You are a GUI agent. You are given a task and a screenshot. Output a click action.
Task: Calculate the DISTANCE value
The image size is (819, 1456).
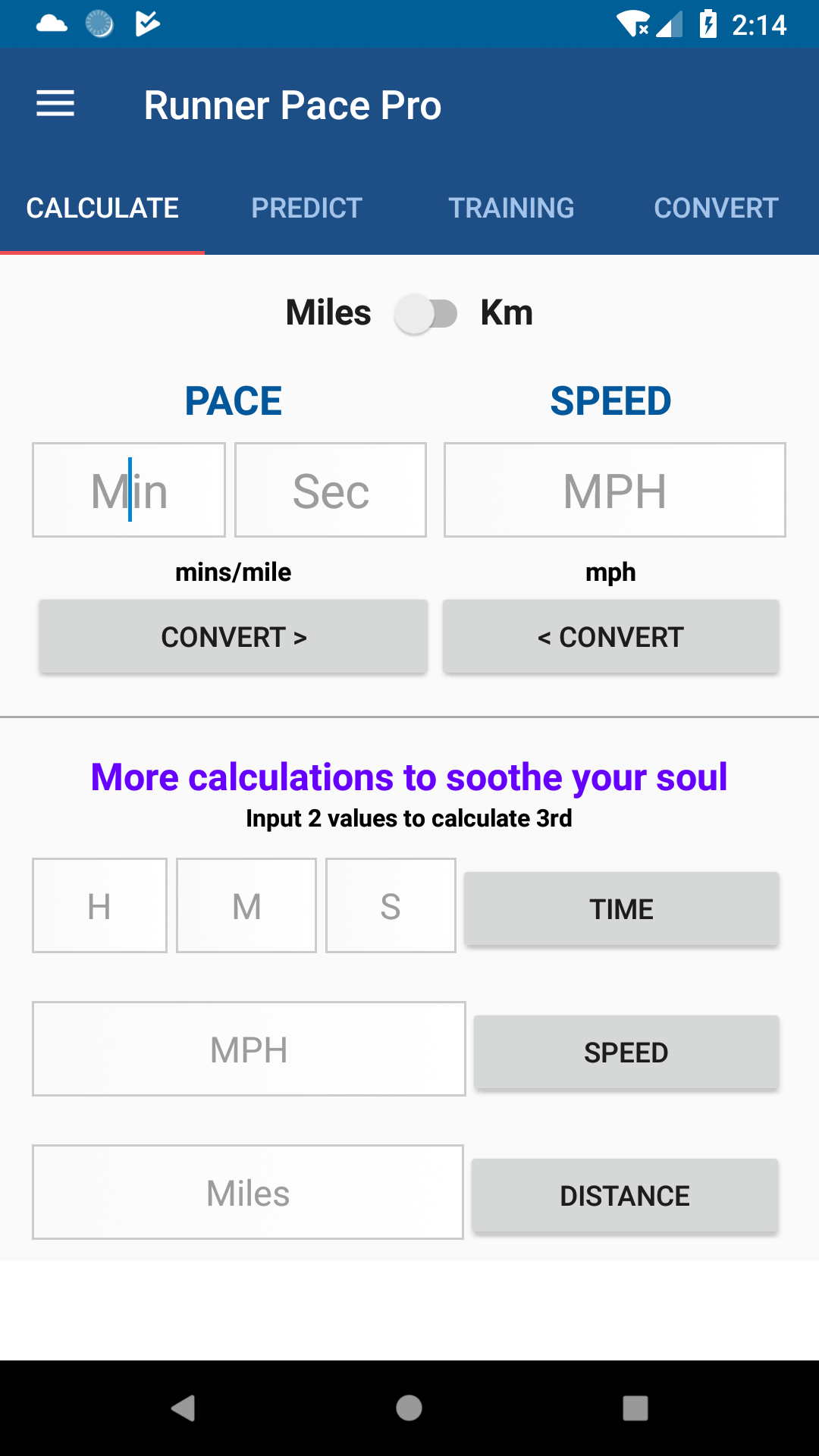tap(625, 1195)
